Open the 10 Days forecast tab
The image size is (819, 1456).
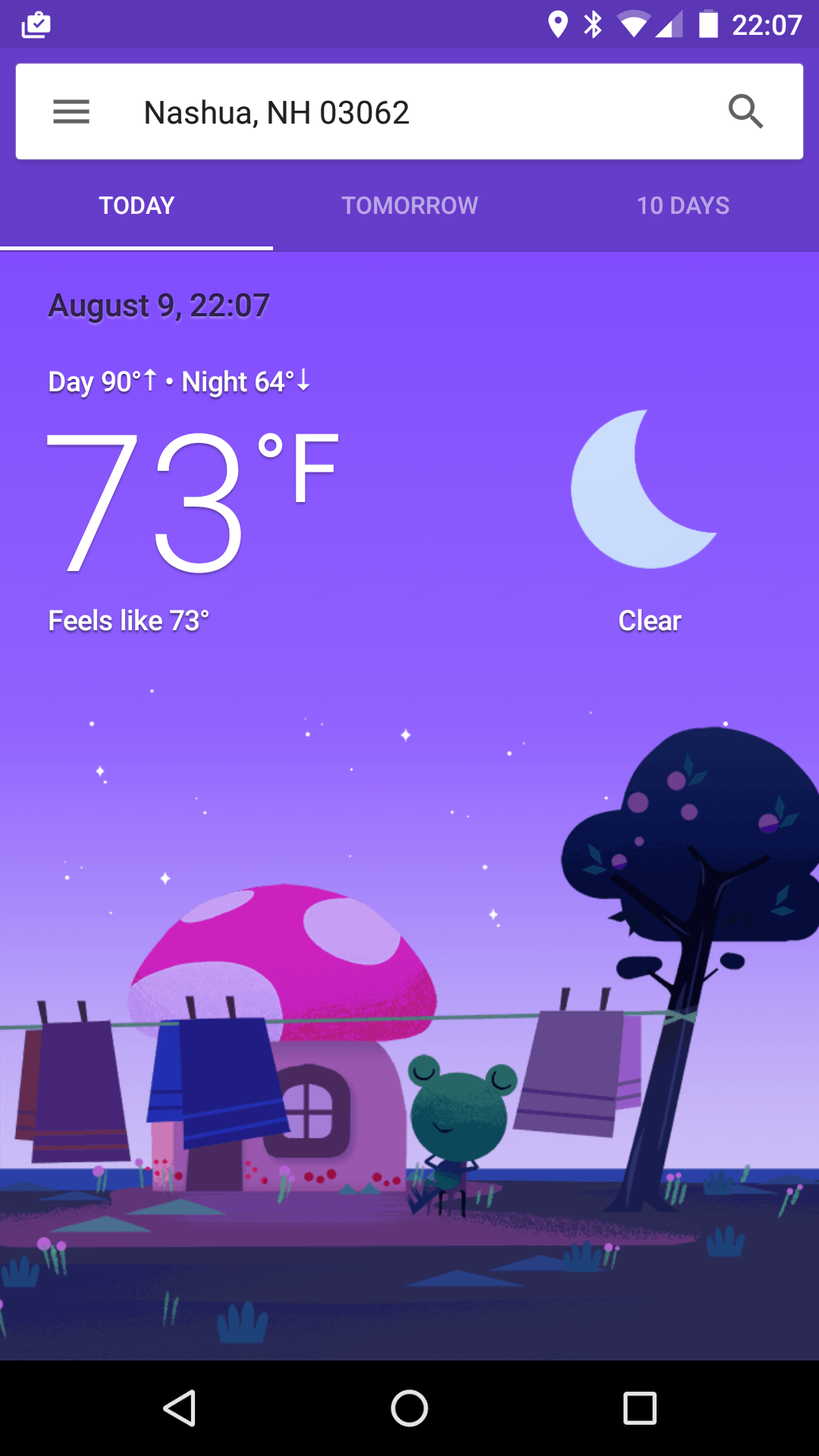point(682,206)
